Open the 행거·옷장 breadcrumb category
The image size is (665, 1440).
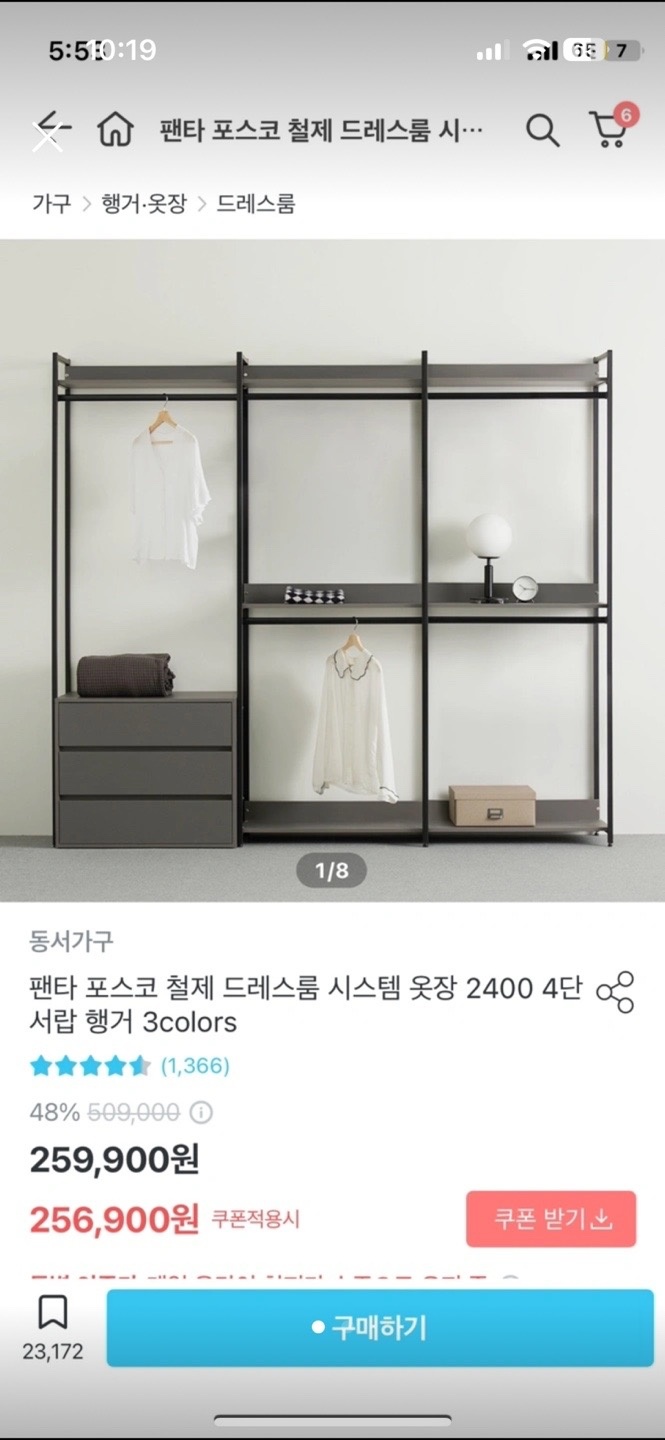click(143, 204)
